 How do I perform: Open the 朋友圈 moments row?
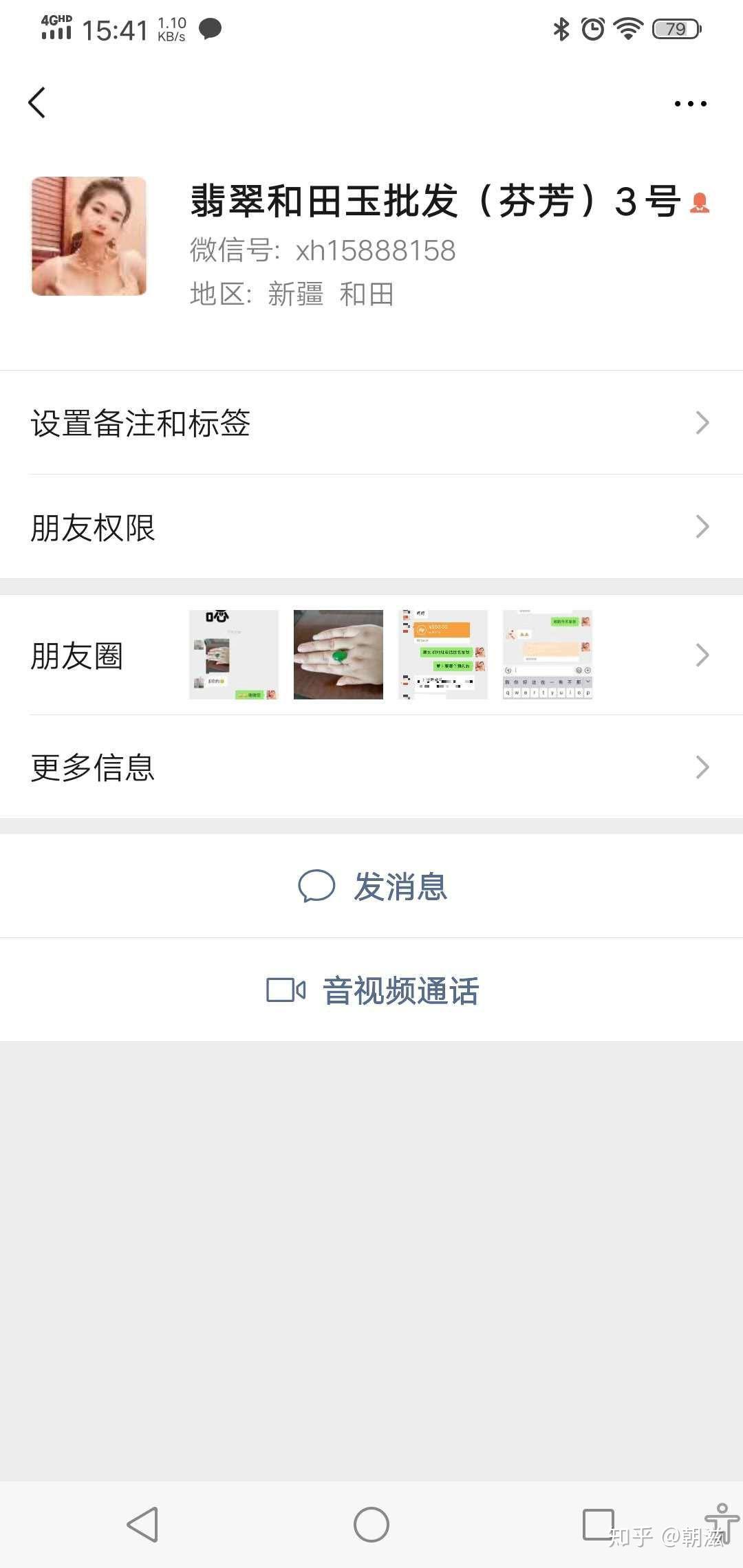pyautogui.click(x=371, y=655)
